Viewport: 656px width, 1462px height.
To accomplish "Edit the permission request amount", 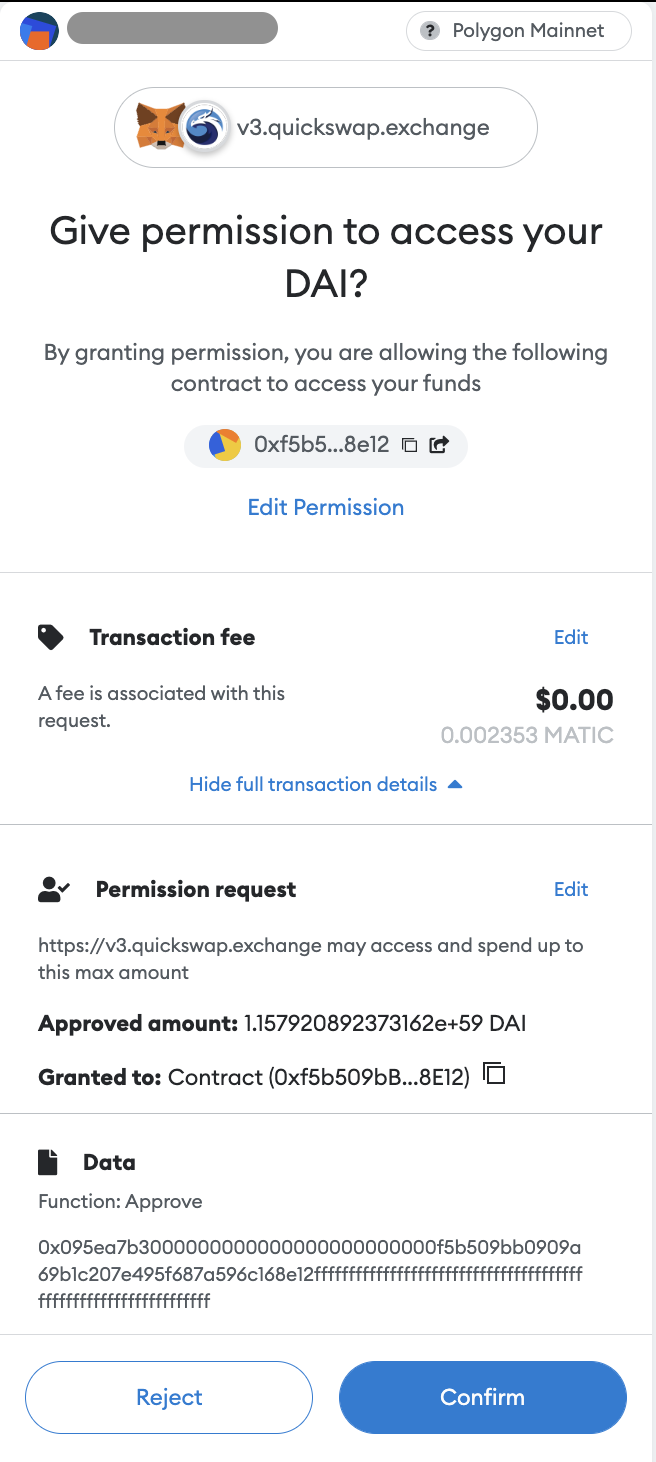I will (x=571, y=889).
